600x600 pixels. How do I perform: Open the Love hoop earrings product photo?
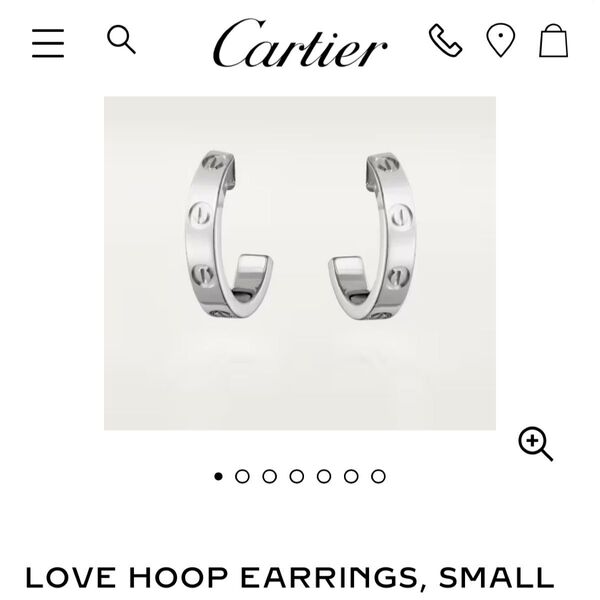click(x=299, y=262)
